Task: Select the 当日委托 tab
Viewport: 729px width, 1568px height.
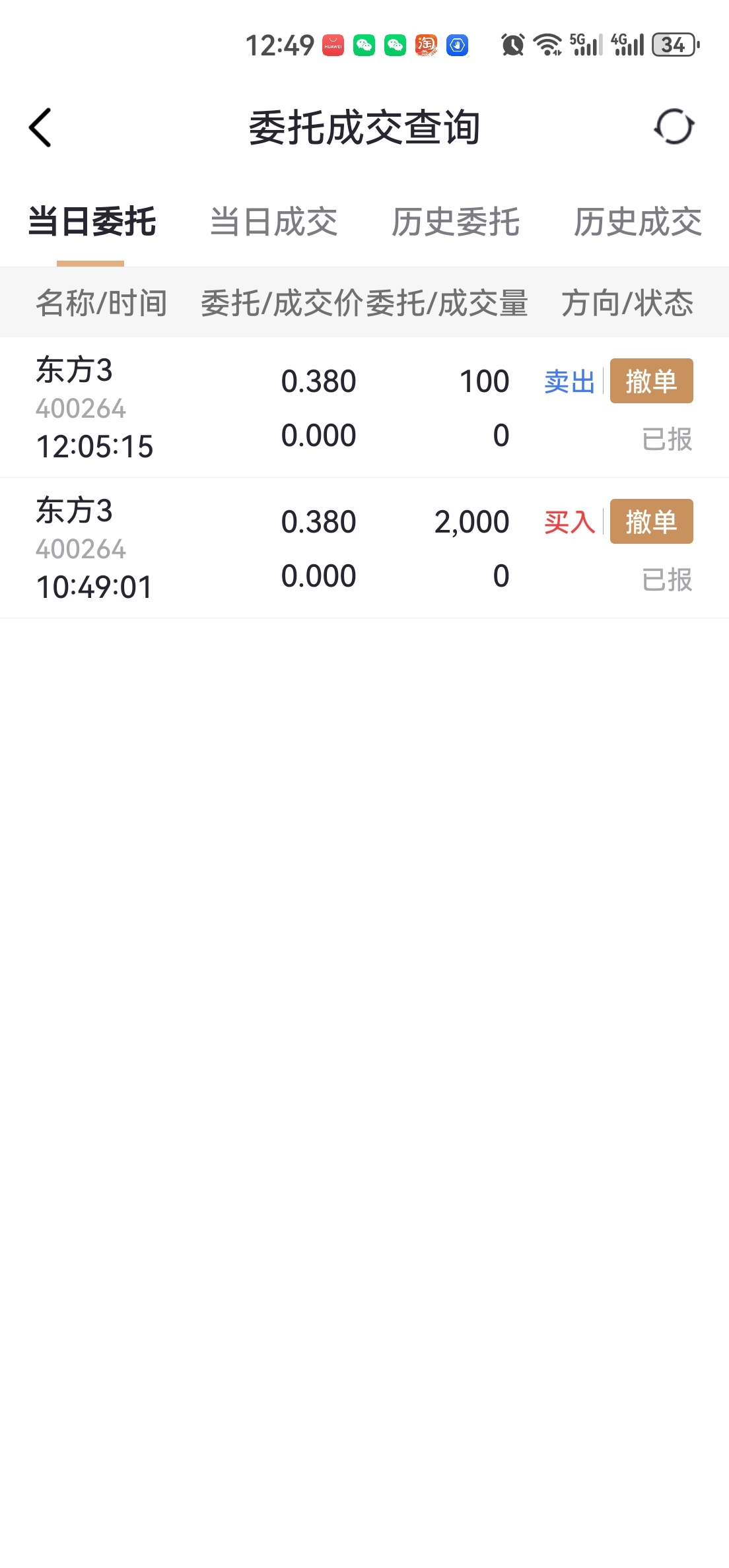Action: [92, 222]
